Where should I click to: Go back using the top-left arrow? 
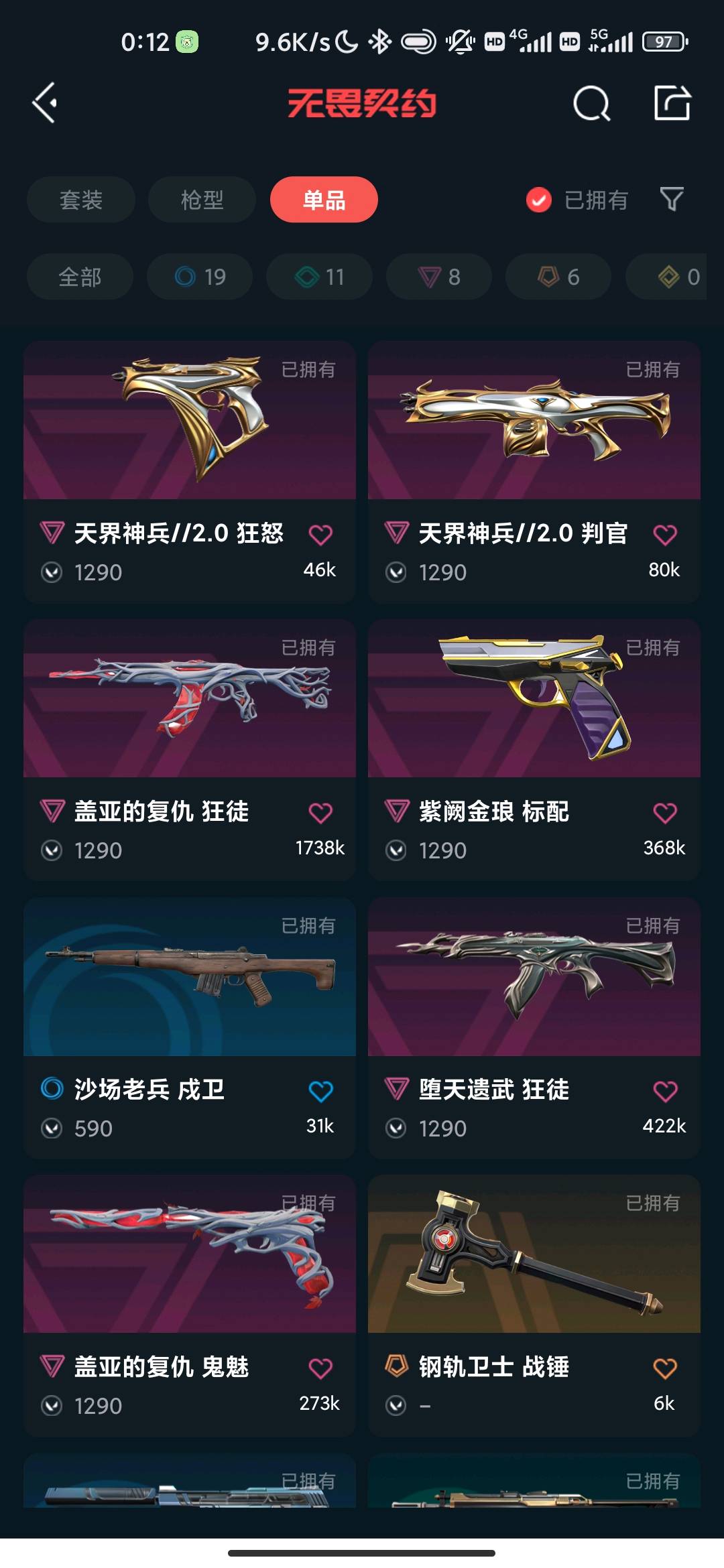coord(45,103)
